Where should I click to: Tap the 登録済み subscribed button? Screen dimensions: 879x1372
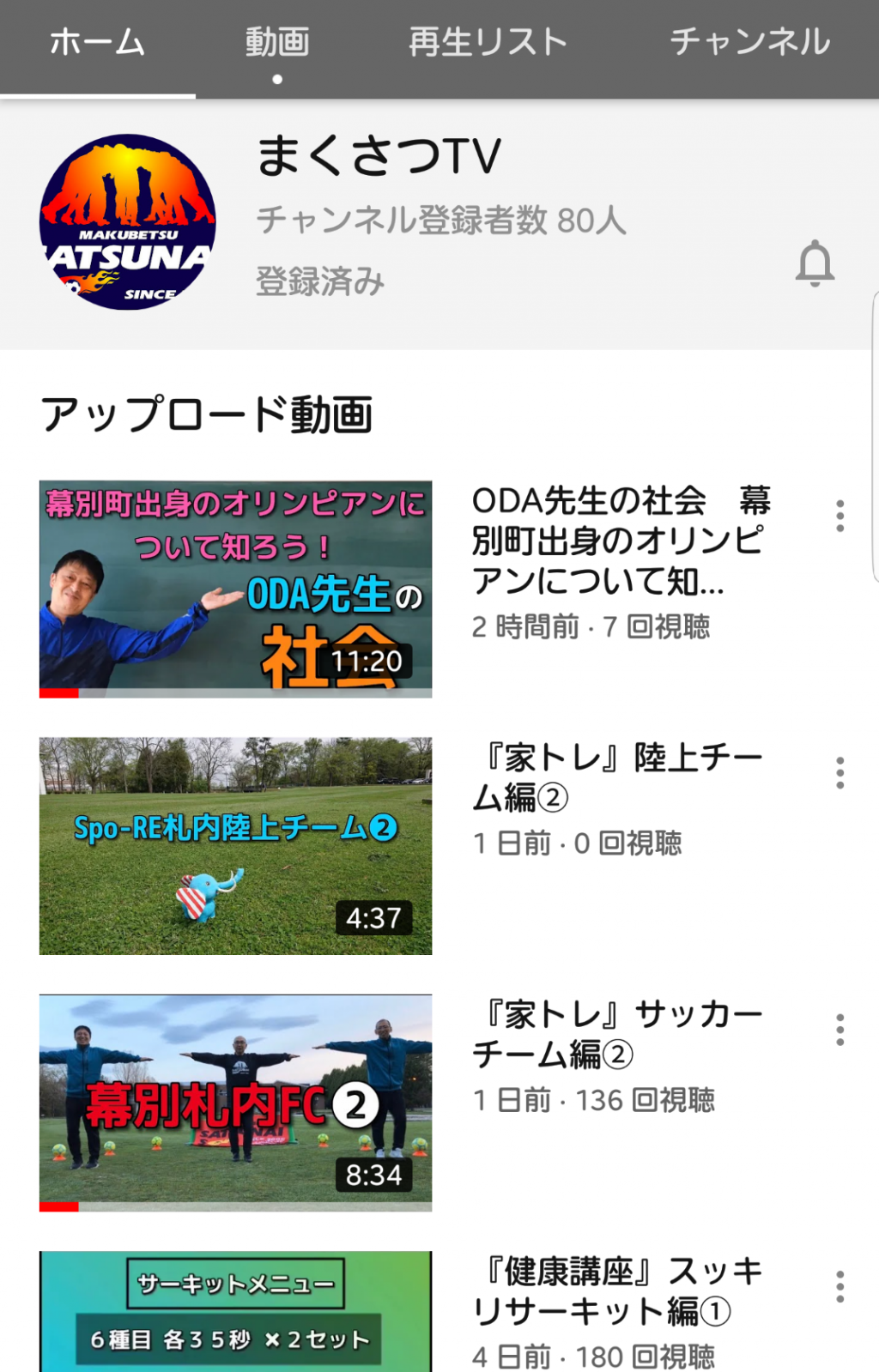(320, 281)
